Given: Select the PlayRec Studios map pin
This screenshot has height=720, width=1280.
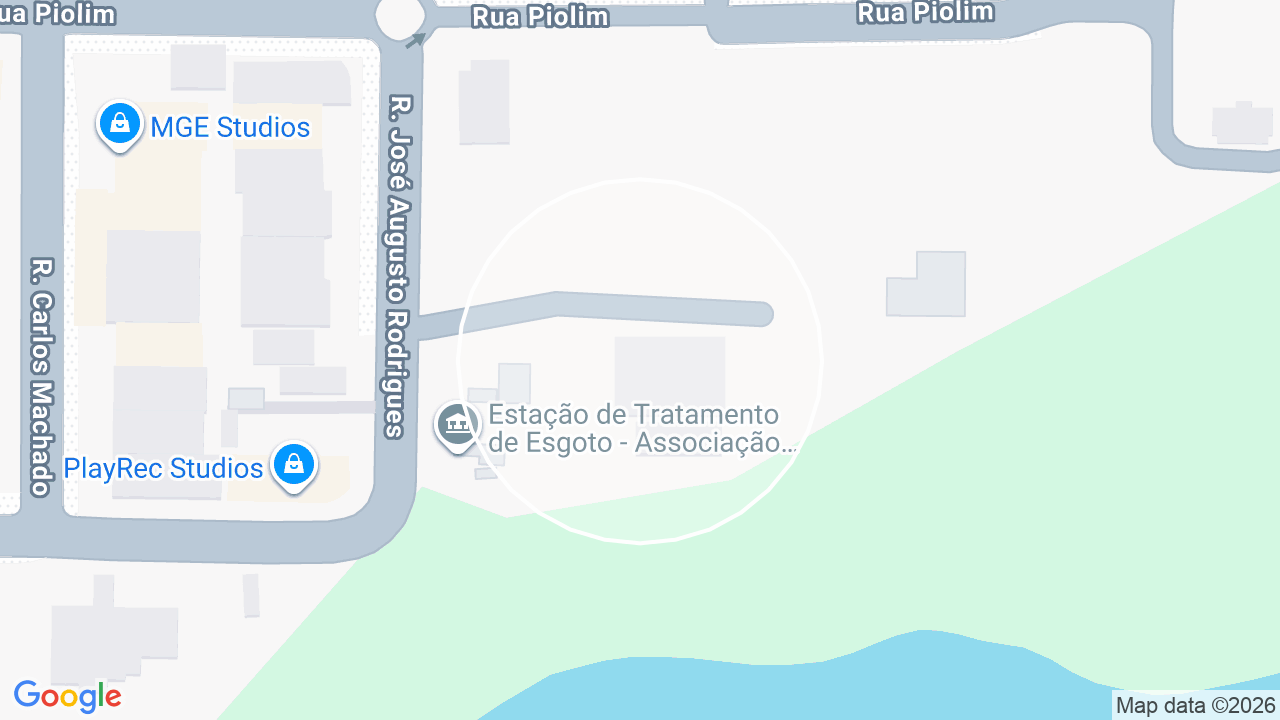Looking at the screenshot, I should point(294,467).
